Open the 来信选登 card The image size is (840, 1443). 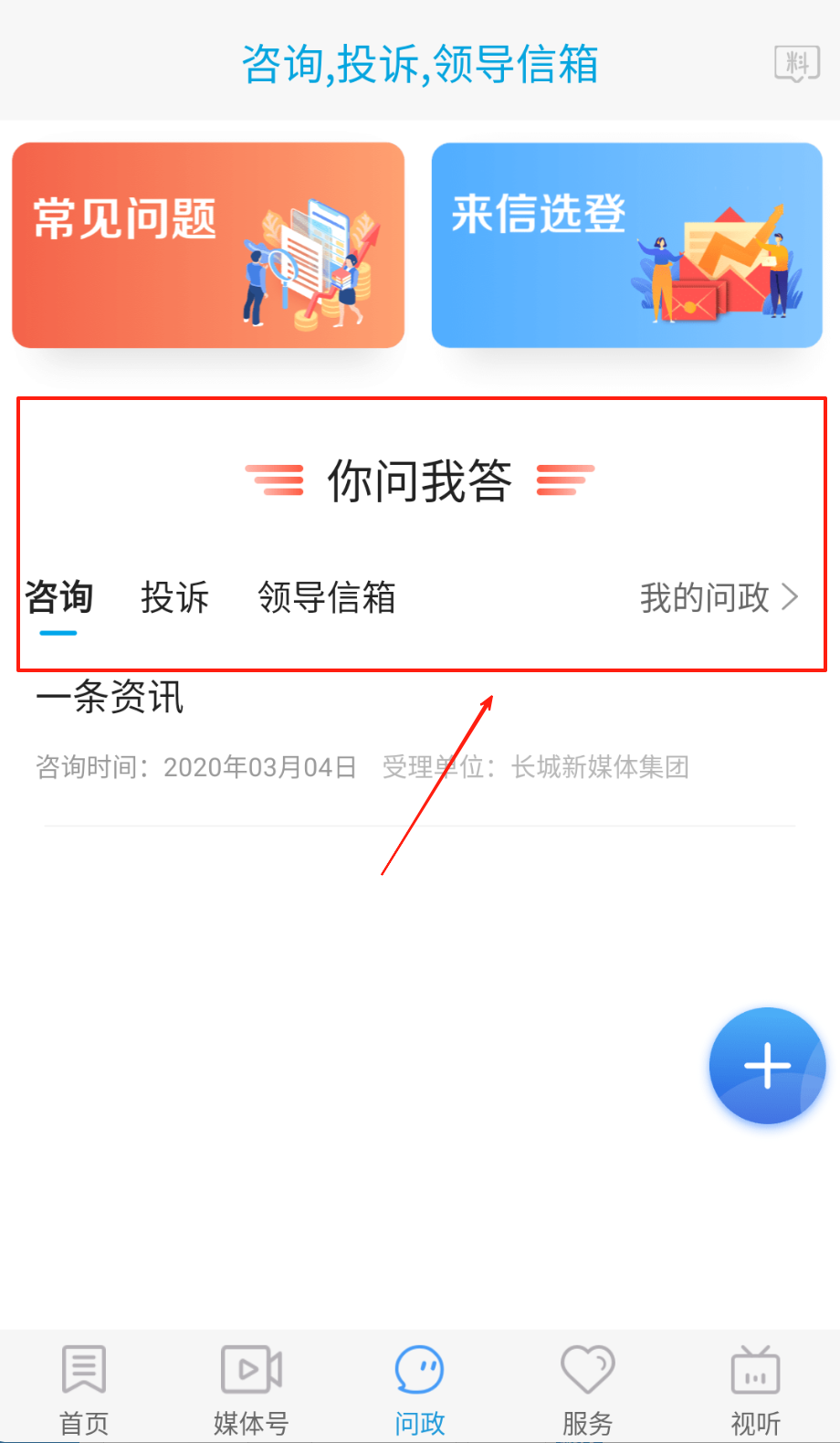pyautogui.click(x=627, y=245)
